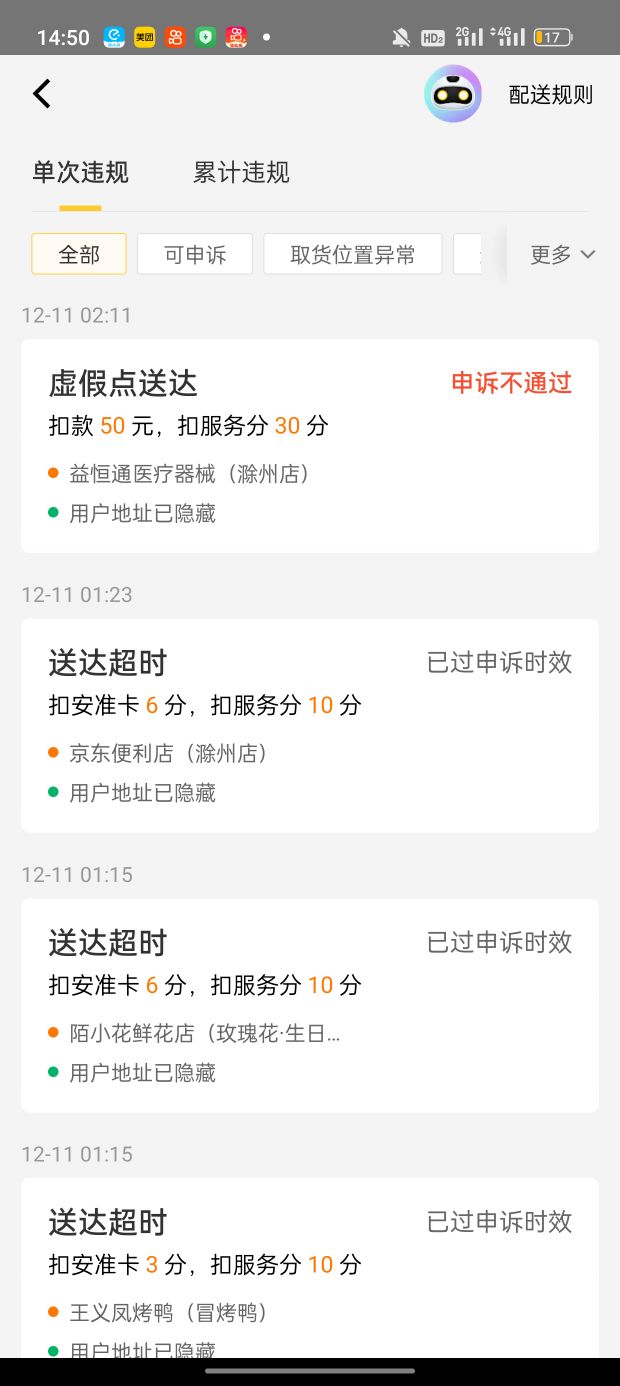Screen dimensions: 620x1386
Task: Open the 京东便利店 送达超时 violation
Action: click(310, 725)
